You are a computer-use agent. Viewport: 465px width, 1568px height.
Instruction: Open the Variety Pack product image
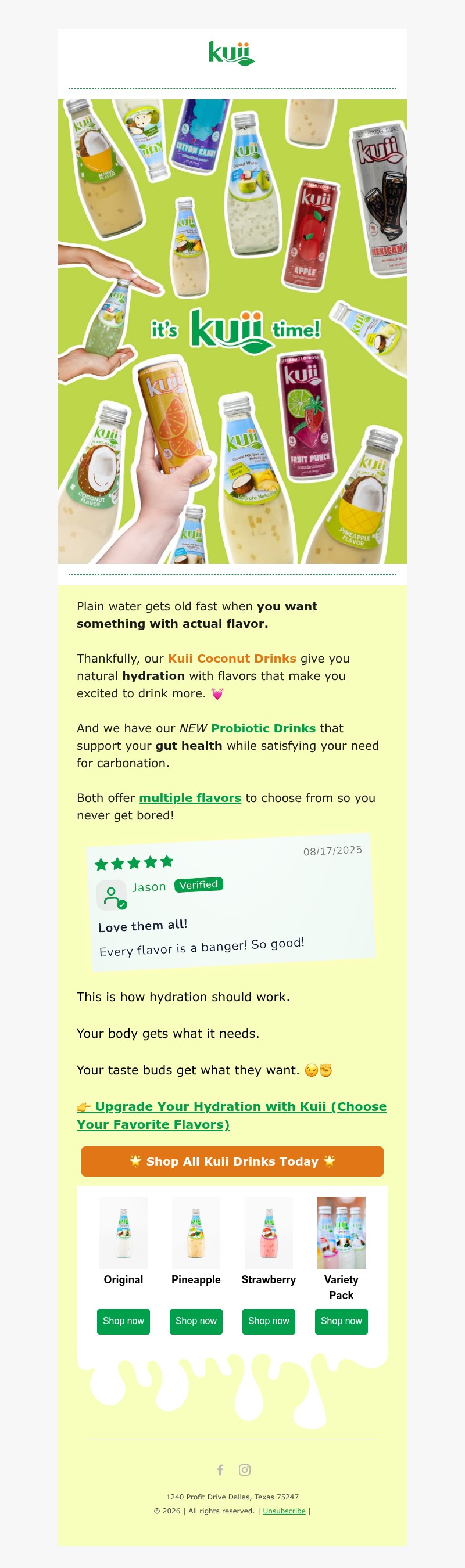[x=341, y=1232]
